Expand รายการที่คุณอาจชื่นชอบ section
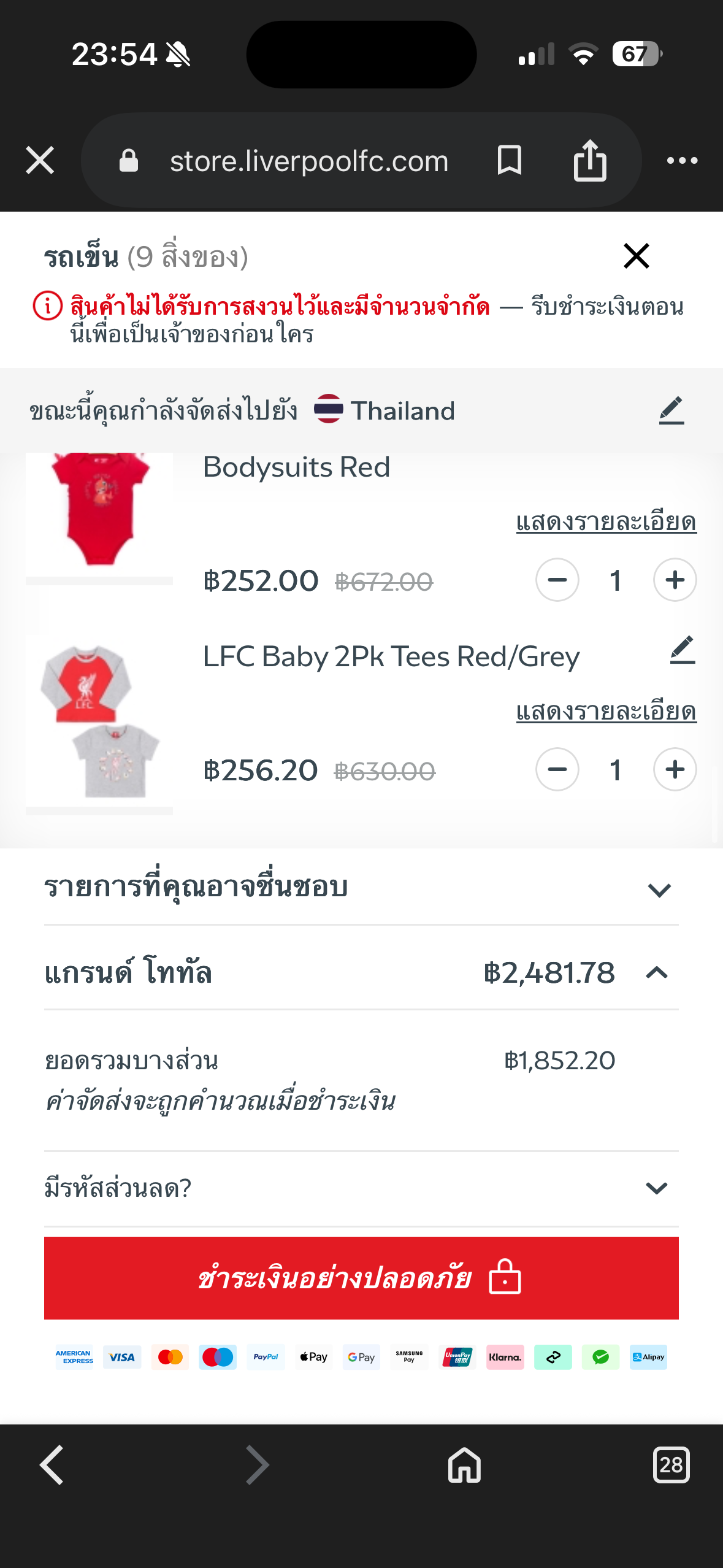 point(659,890)
